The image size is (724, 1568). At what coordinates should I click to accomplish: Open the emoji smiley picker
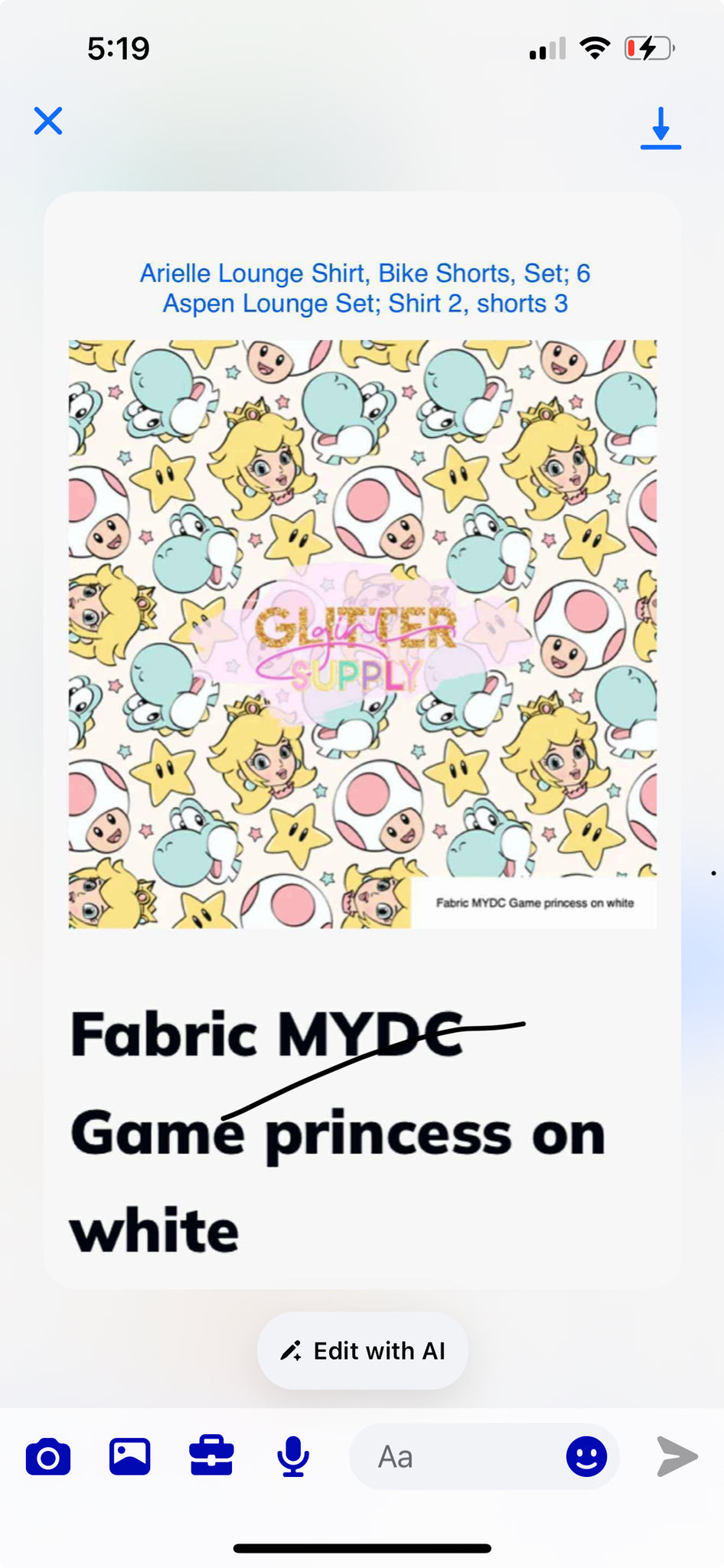point(587,1456)
